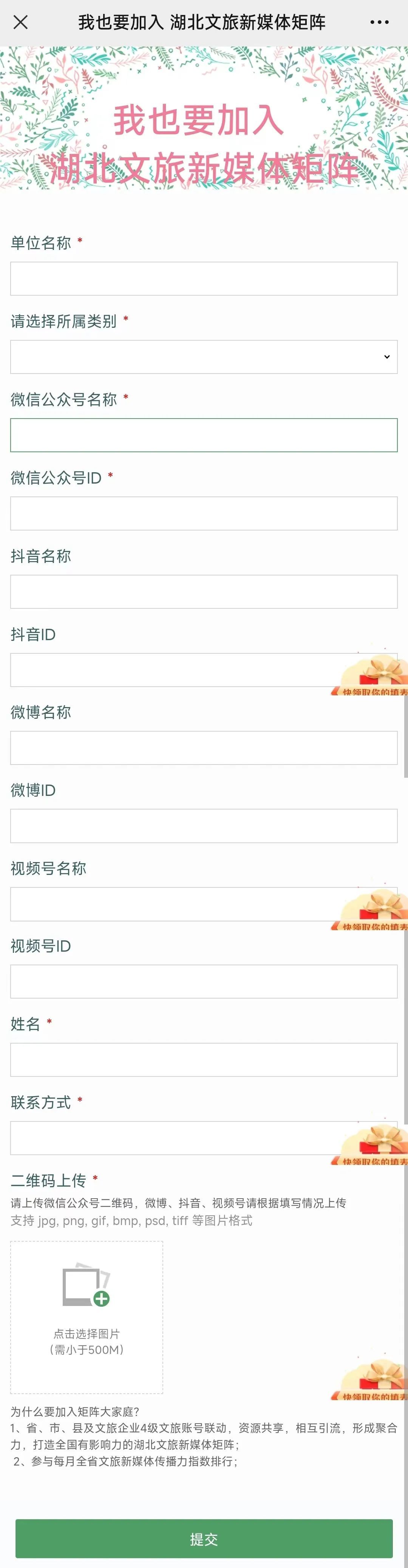Tap the 姓名 input field
The height and width of the screenshot is (1568, 408).
coord(204,1060)
